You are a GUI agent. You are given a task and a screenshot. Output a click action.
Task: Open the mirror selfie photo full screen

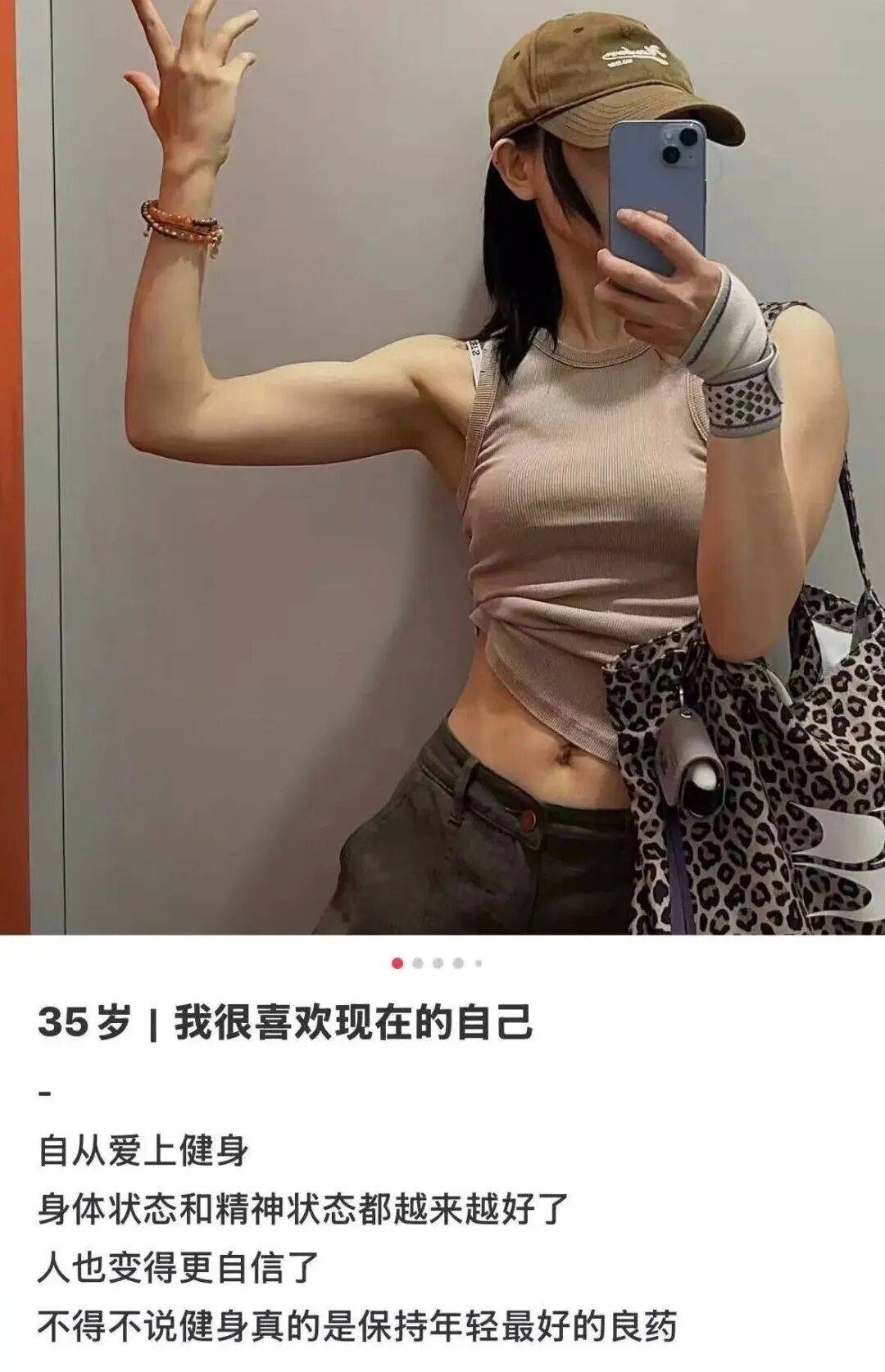[442, 467]
